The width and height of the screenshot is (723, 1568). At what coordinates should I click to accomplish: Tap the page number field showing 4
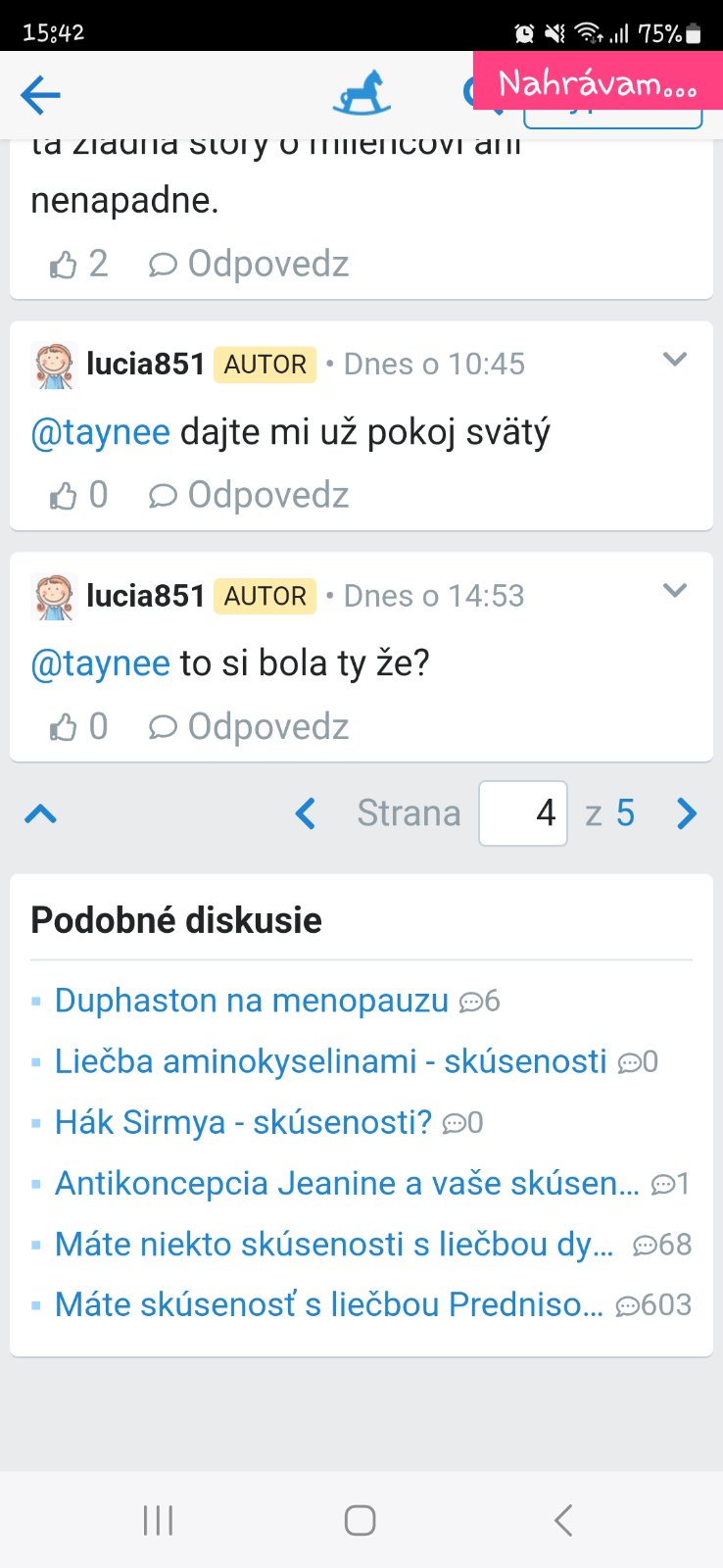coord(523,813)
